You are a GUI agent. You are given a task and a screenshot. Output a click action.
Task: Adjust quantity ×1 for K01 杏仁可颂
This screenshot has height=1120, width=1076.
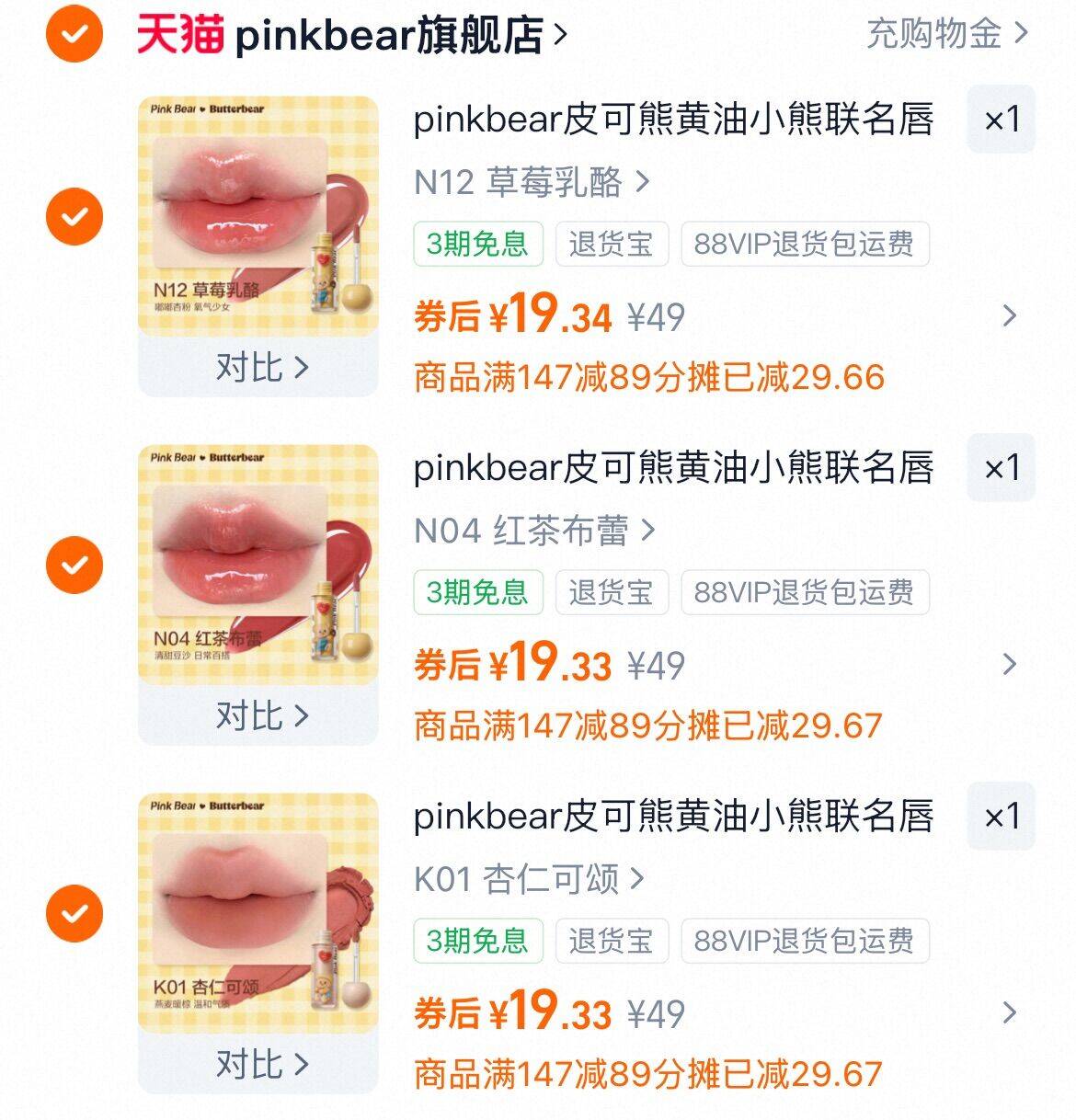click(1002, 817)
